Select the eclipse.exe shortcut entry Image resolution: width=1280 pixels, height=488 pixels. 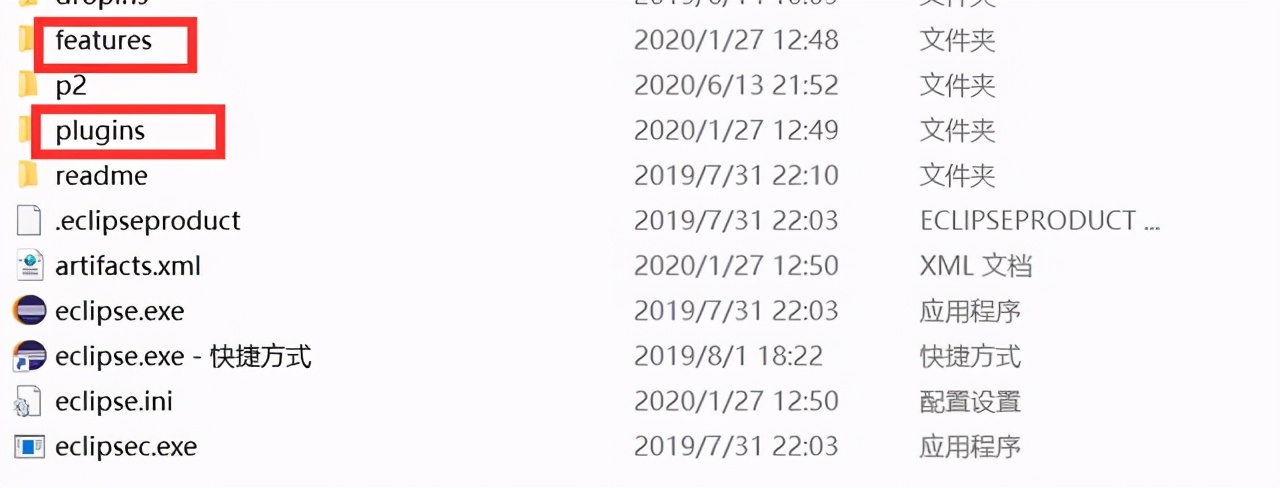point(183,356)
